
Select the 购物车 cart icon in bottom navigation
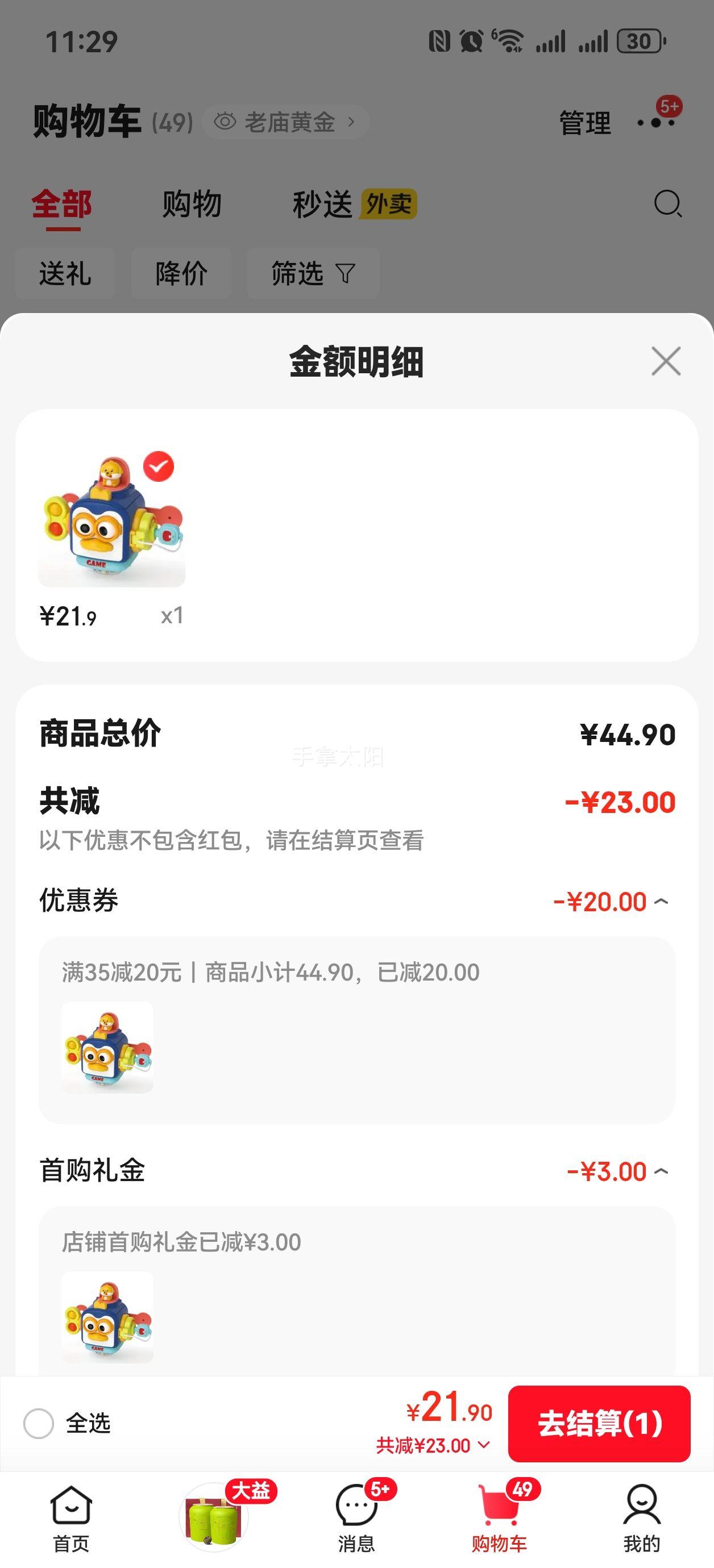(500, 1503)
